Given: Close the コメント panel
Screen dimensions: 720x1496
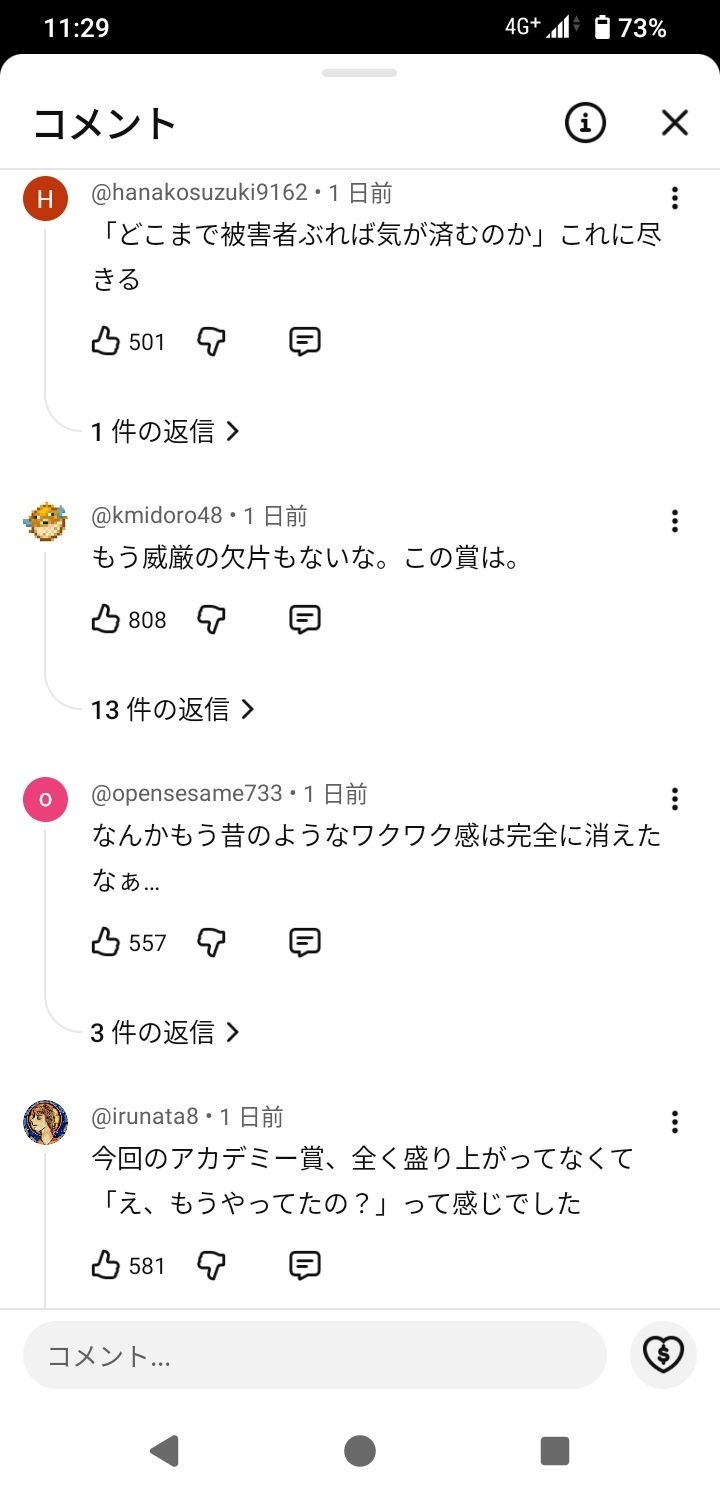Looking at the screenshot, I should 675,123.
